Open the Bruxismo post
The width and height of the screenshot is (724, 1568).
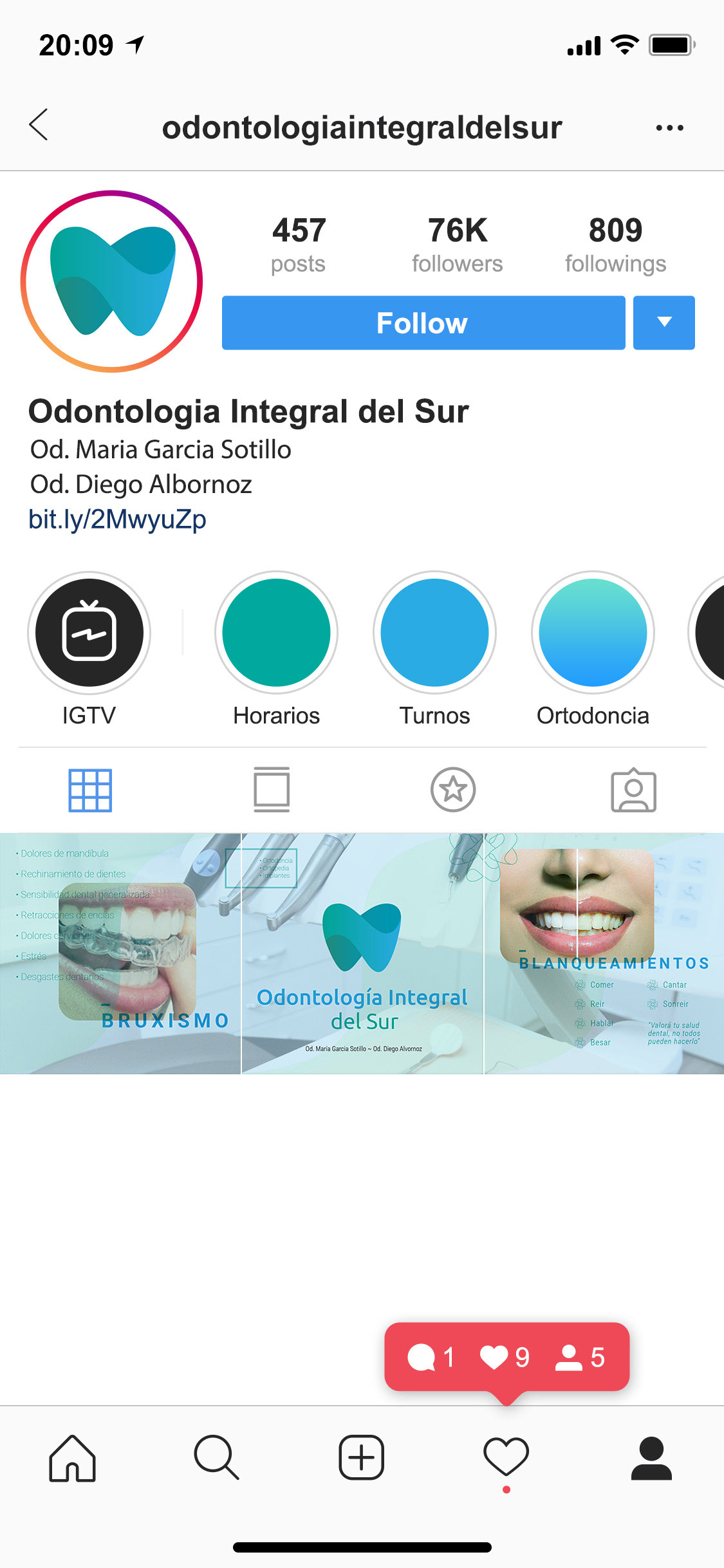pos(120,953)
